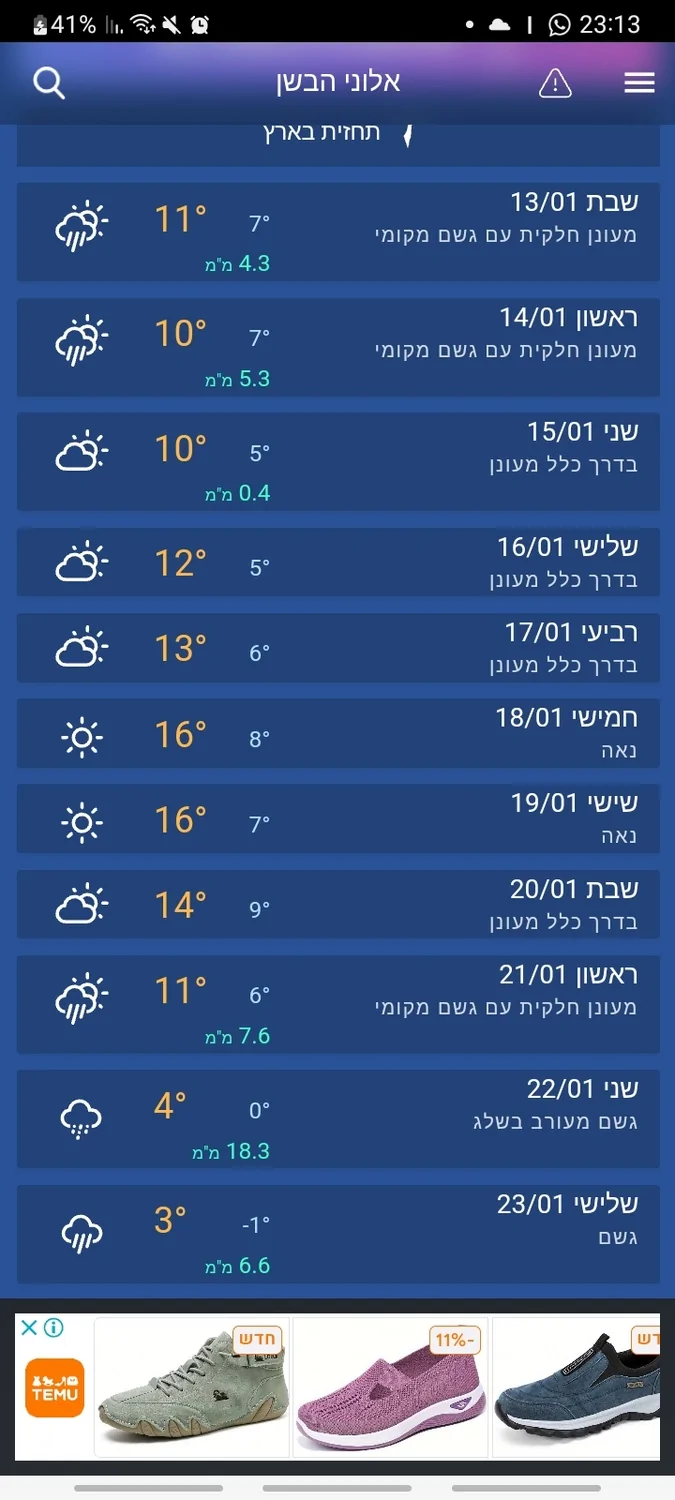Viewport: 675px width, 1500px height.
Task: Open the purple shoe 11% discount ad
Action: pos(390,1386)
